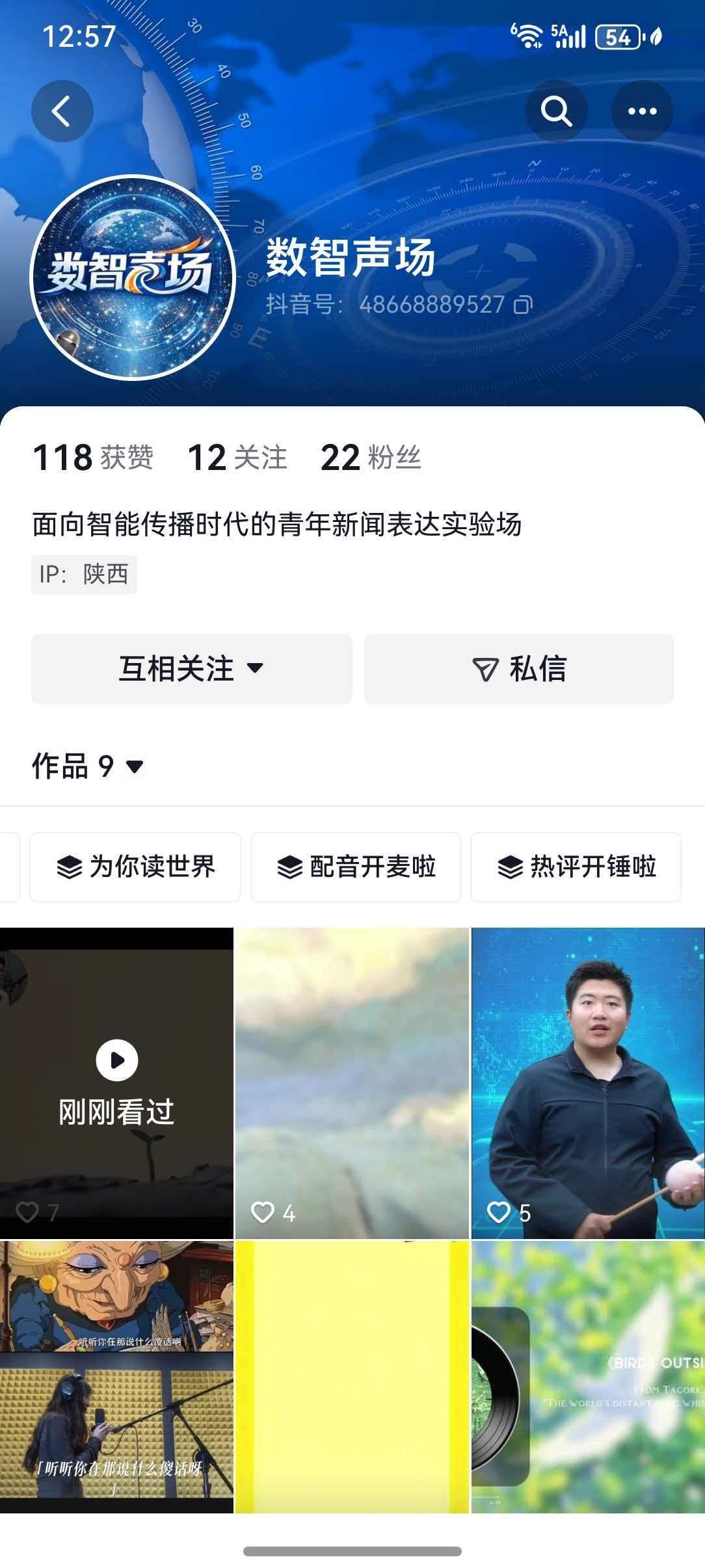705x1568 pixels.
Task: Open the cloudy video with 4 likes
Action: [x=352, y=1082]
